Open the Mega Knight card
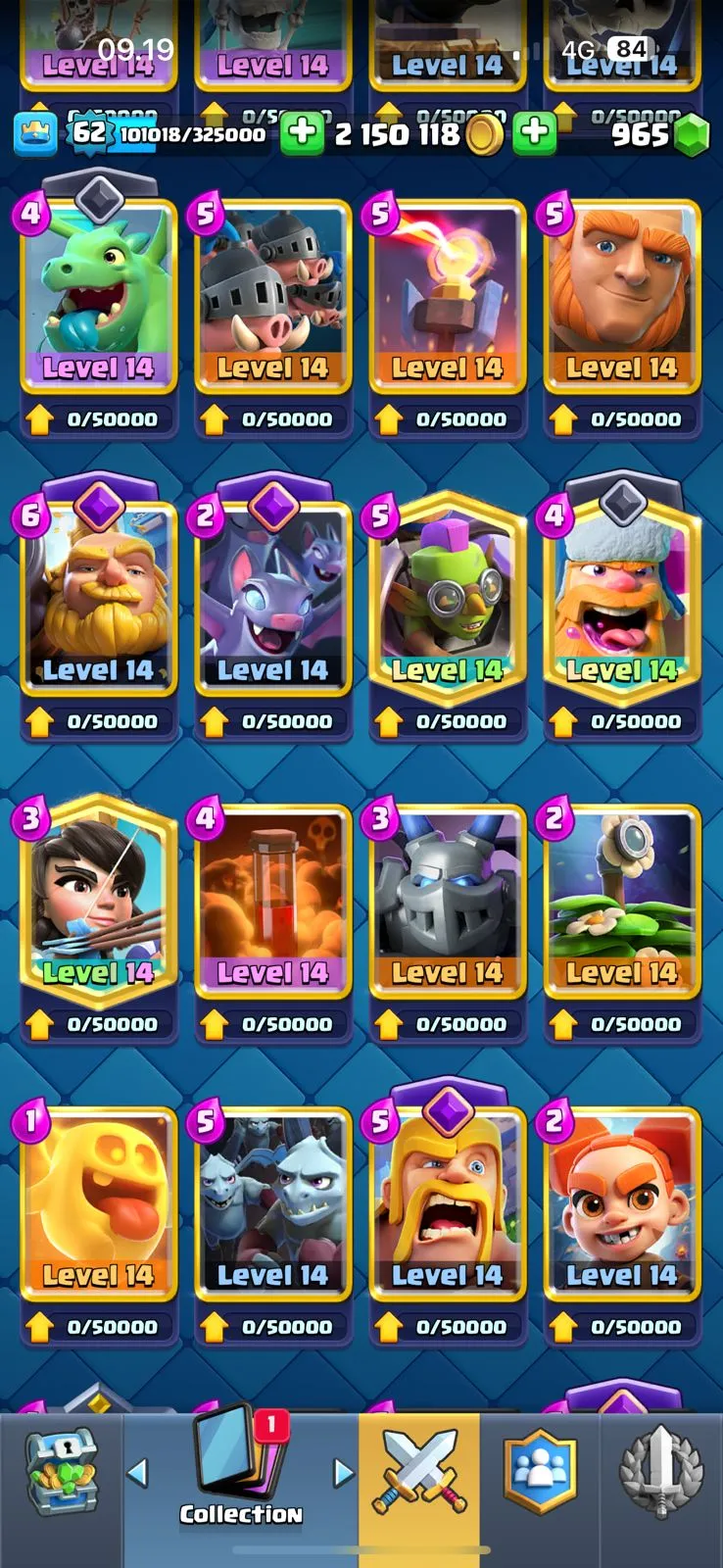This screenshot has width=723, height=1568. (x=447, y=902)
